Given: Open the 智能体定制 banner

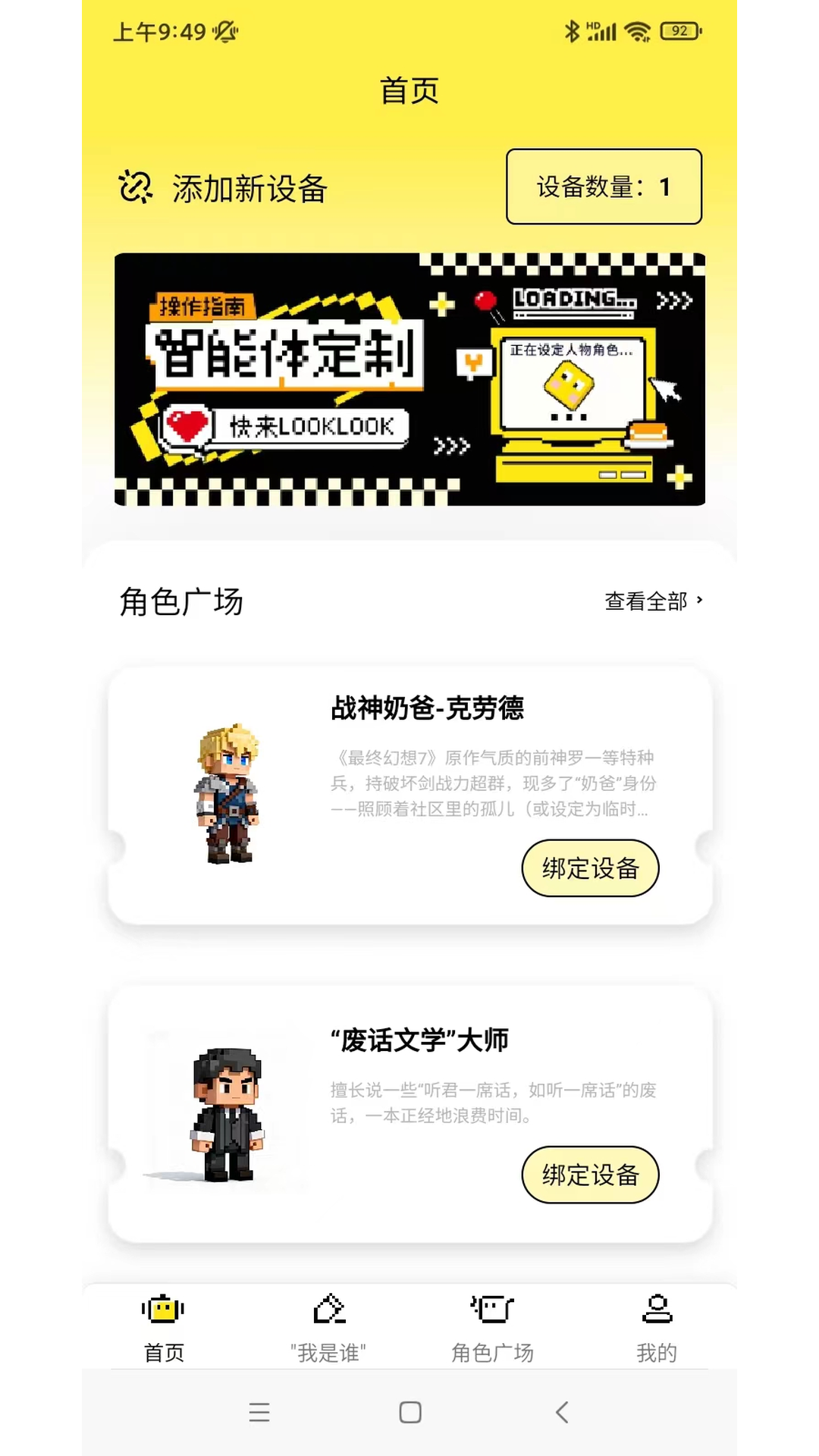Looking at the screenshot, I should 409,378.
